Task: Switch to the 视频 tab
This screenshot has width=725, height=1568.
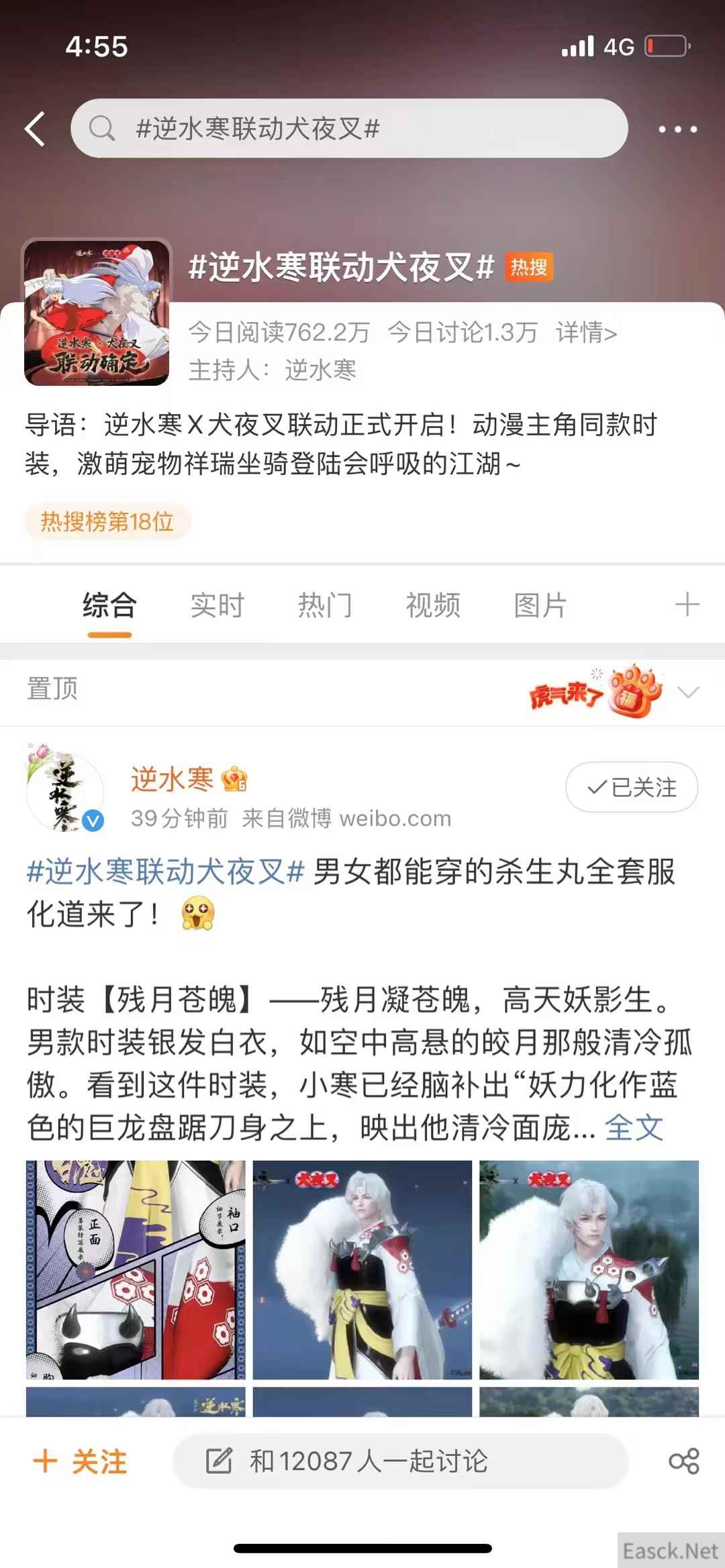Action: (433, 605)
